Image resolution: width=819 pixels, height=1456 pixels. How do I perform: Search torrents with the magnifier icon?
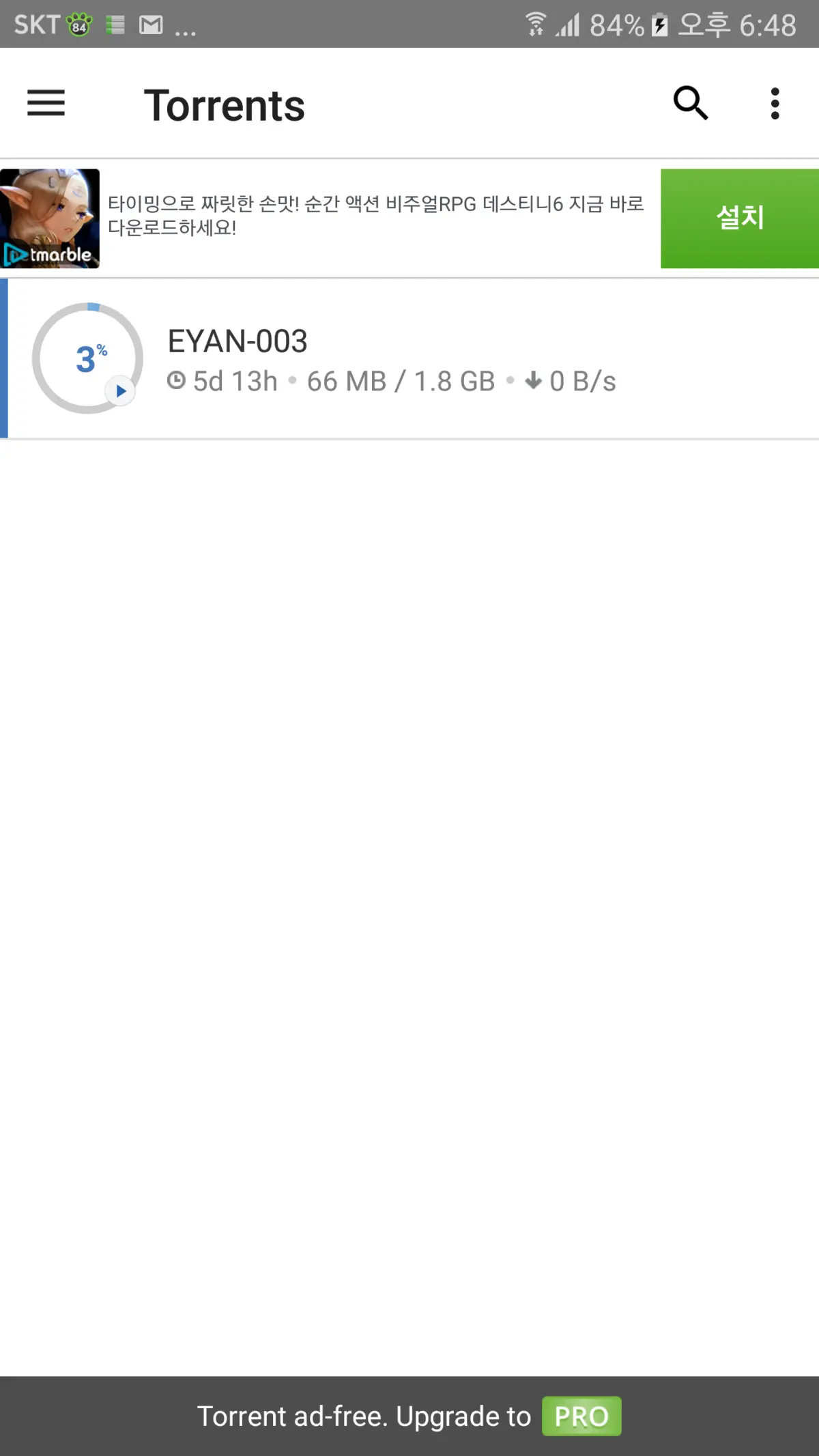click(691, 103)
